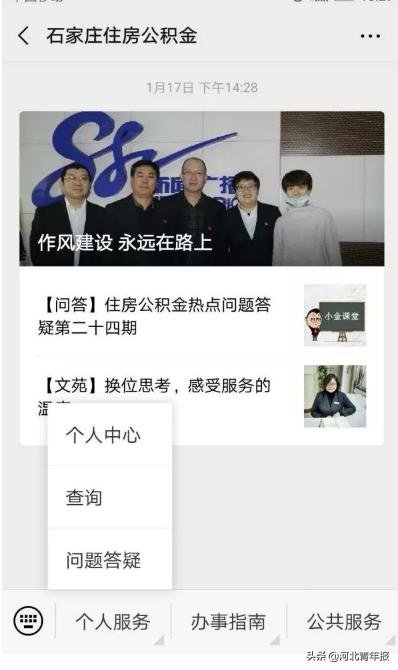Expand the 公共服务 bottom menu
The width and height of the screenshot is (398, 670).
344,621
